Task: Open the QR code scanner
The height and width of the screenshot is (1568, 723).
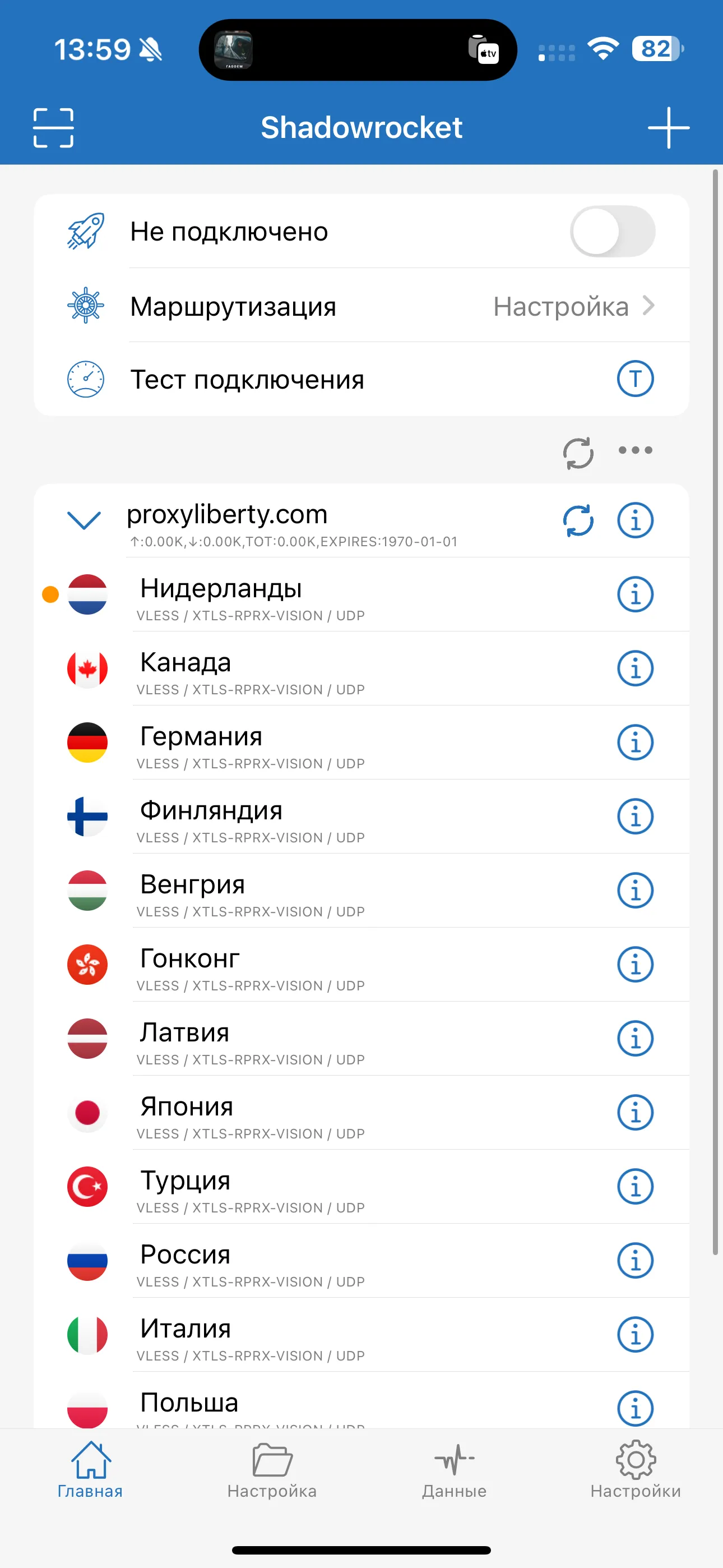Action: pyautogui.click(x=54, y=128)
